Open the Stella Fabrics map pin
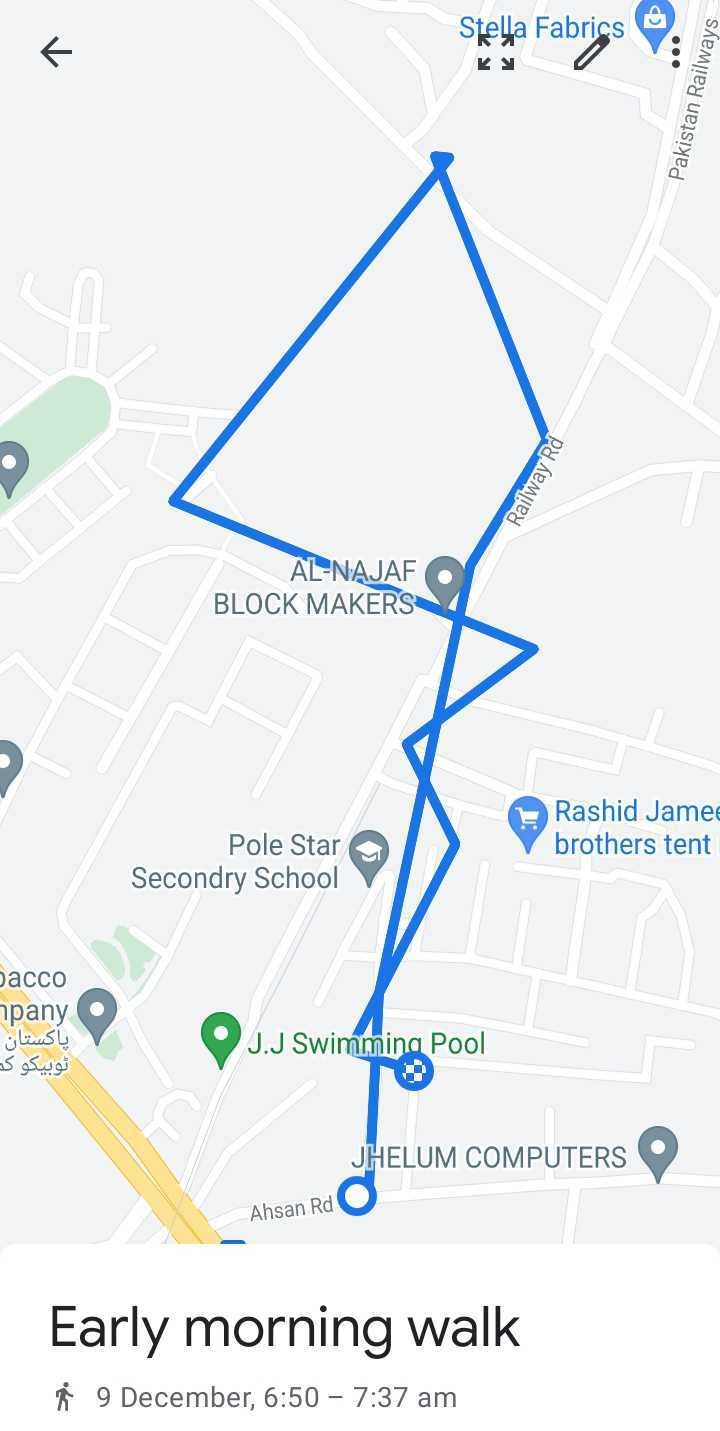The height and width of the screenshot is (1431, 720). click(x=655, y=26)
